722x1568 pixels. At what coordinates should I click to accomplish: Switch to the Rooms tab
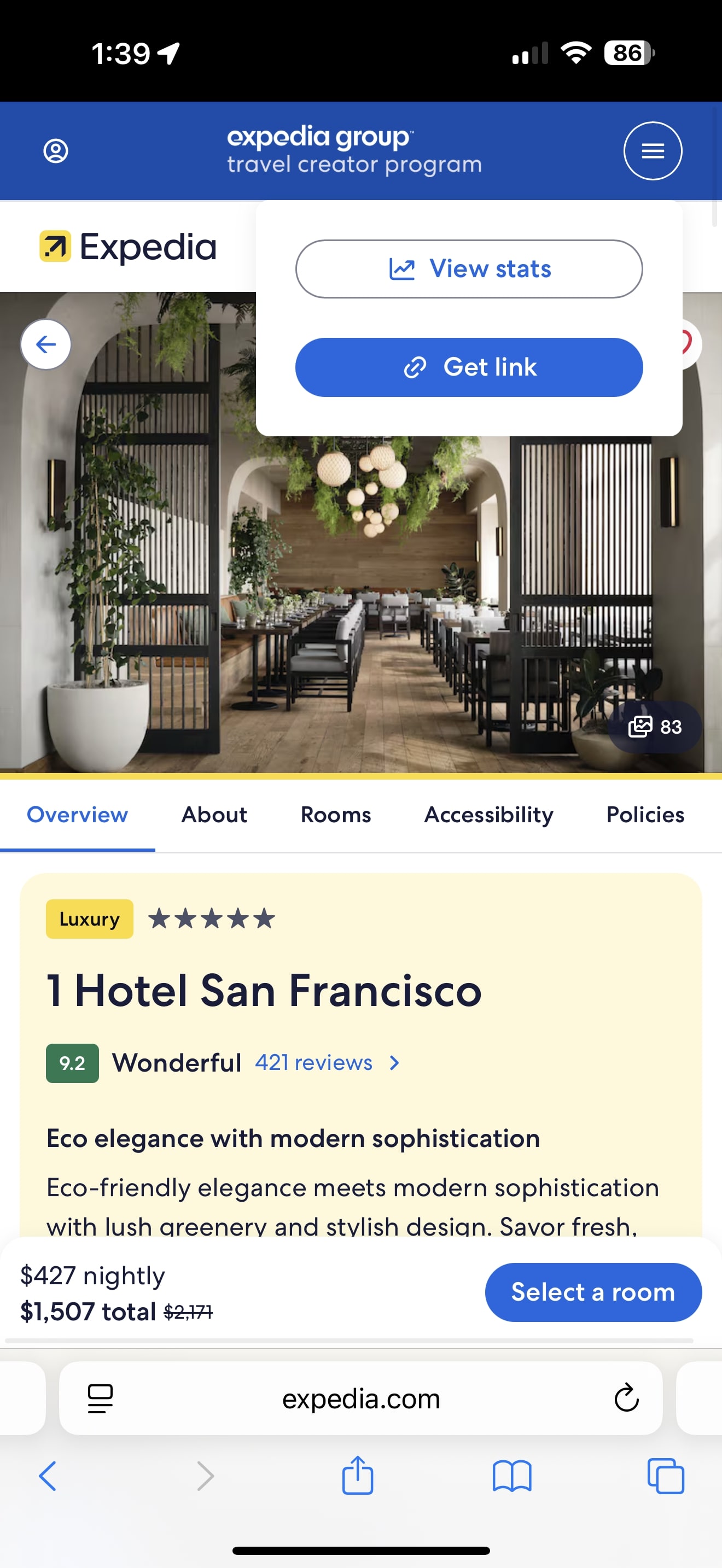click(335, 815)
